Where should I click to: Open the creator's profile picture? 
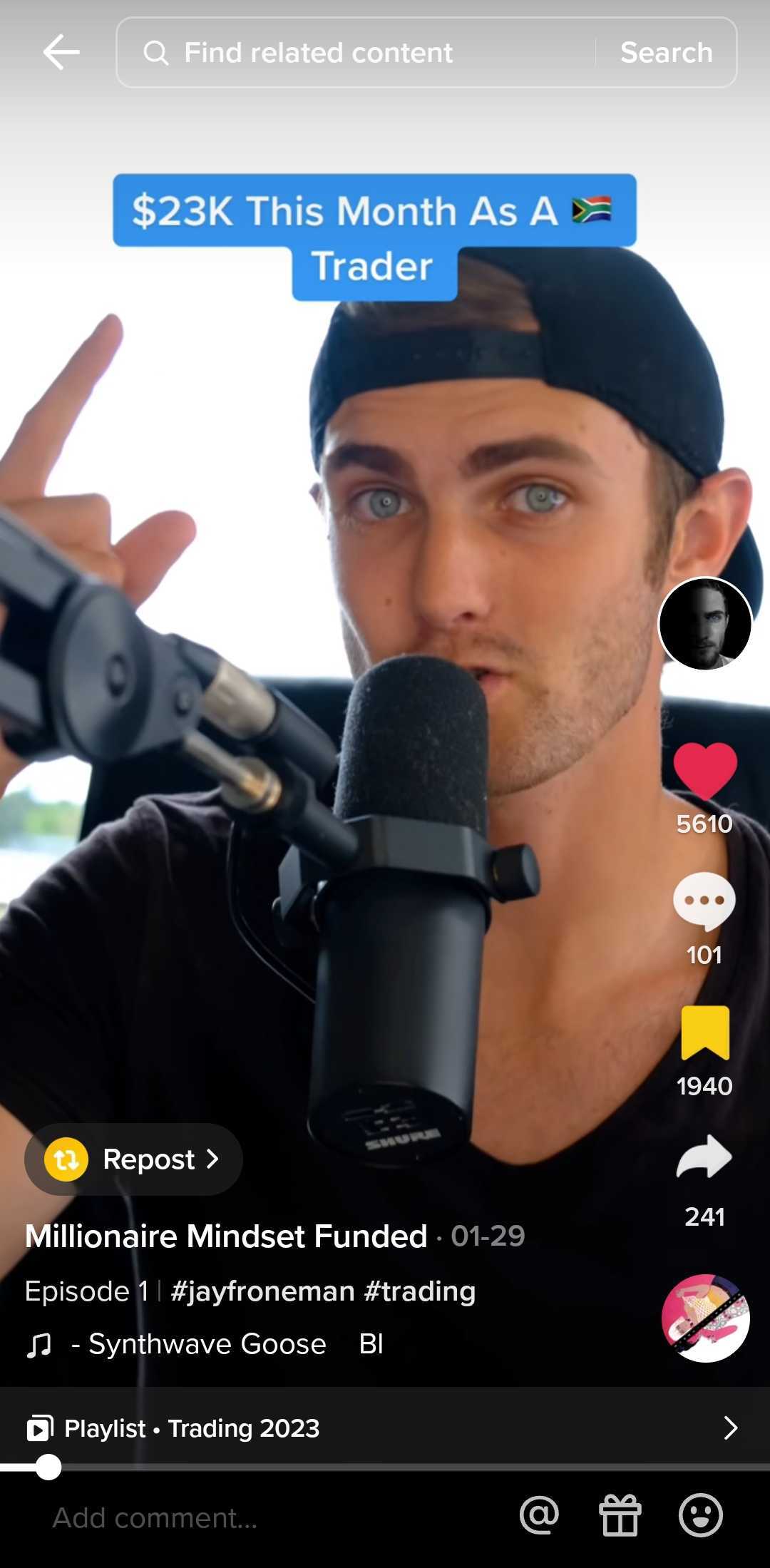click(704, 624)
